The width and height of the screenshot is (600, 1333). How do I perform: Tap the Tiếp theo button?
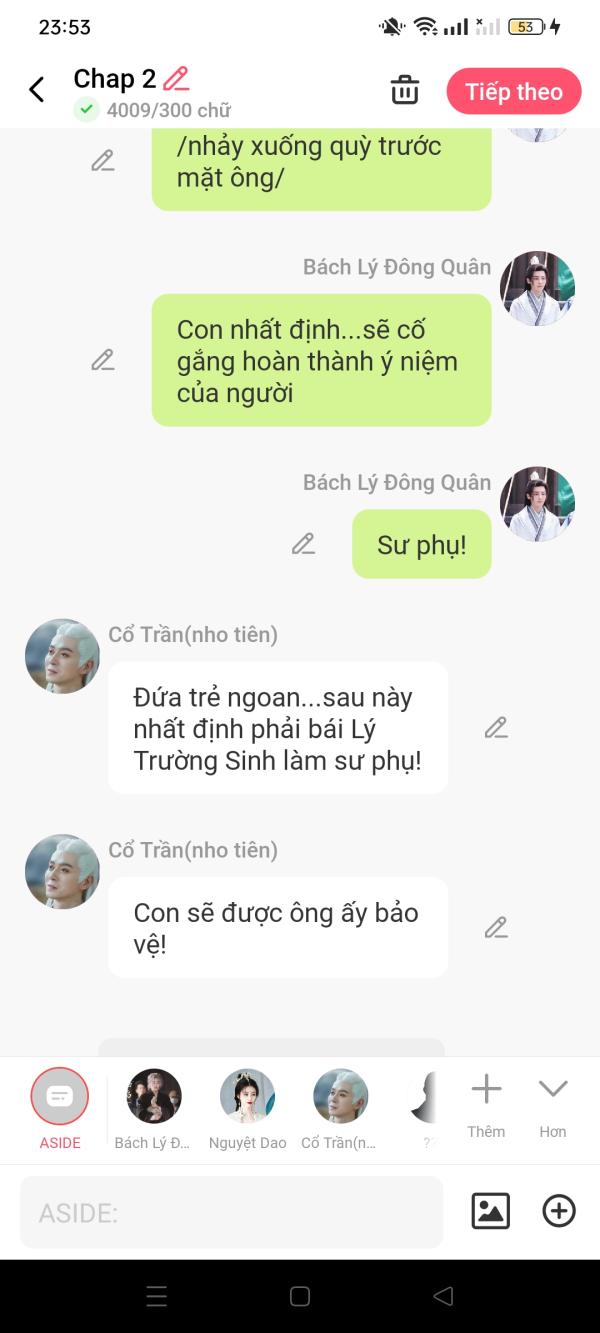click(513, 91)
